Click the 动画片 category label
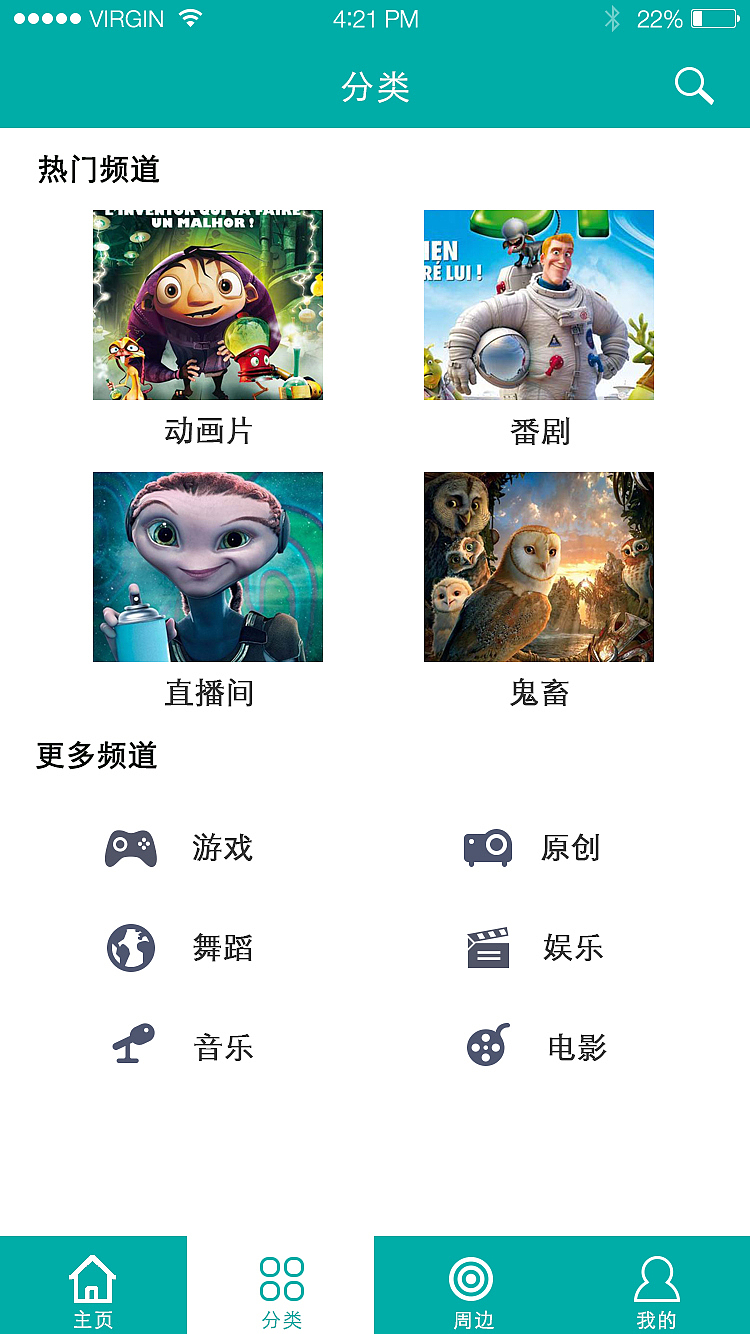 pos(207,432)
